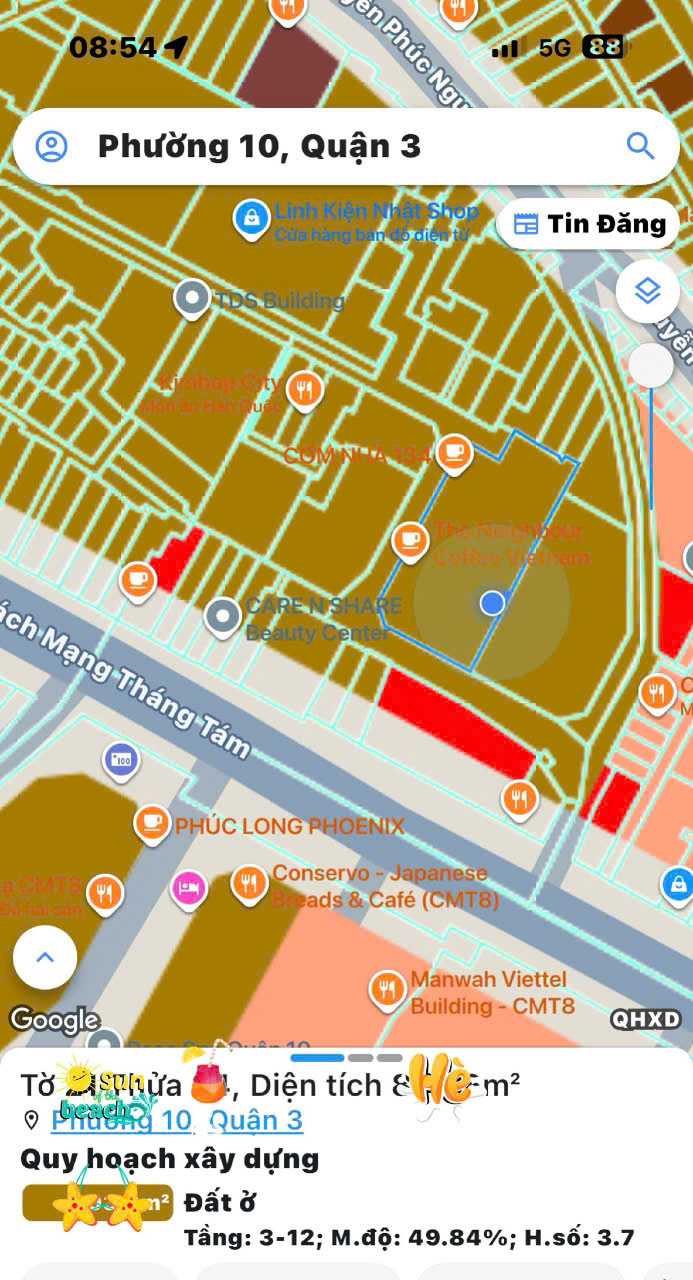
Task: Select the Conservo Japanese Breads & Café marker
Action: (249, 884)
